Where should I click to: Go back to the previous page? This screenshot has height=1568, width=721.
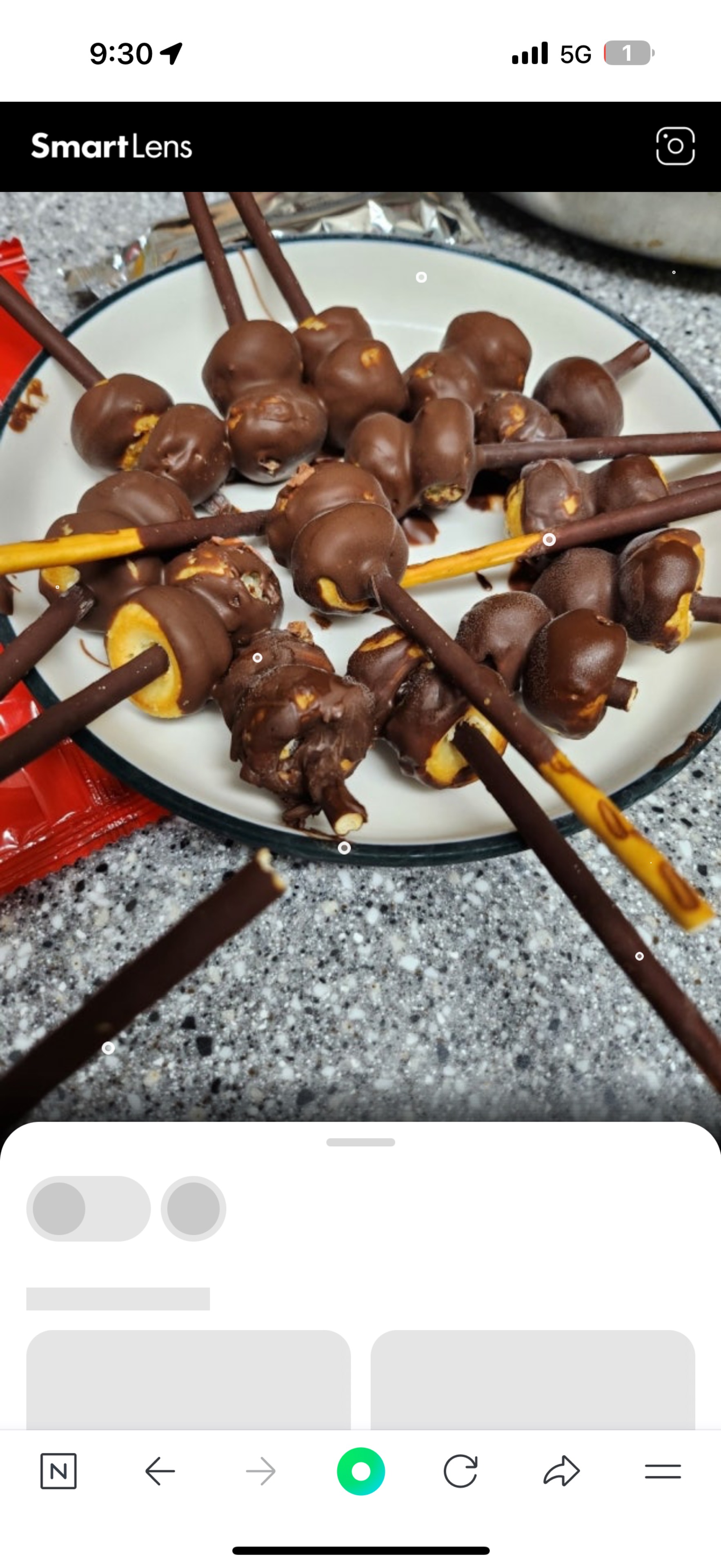[160, 1471]
